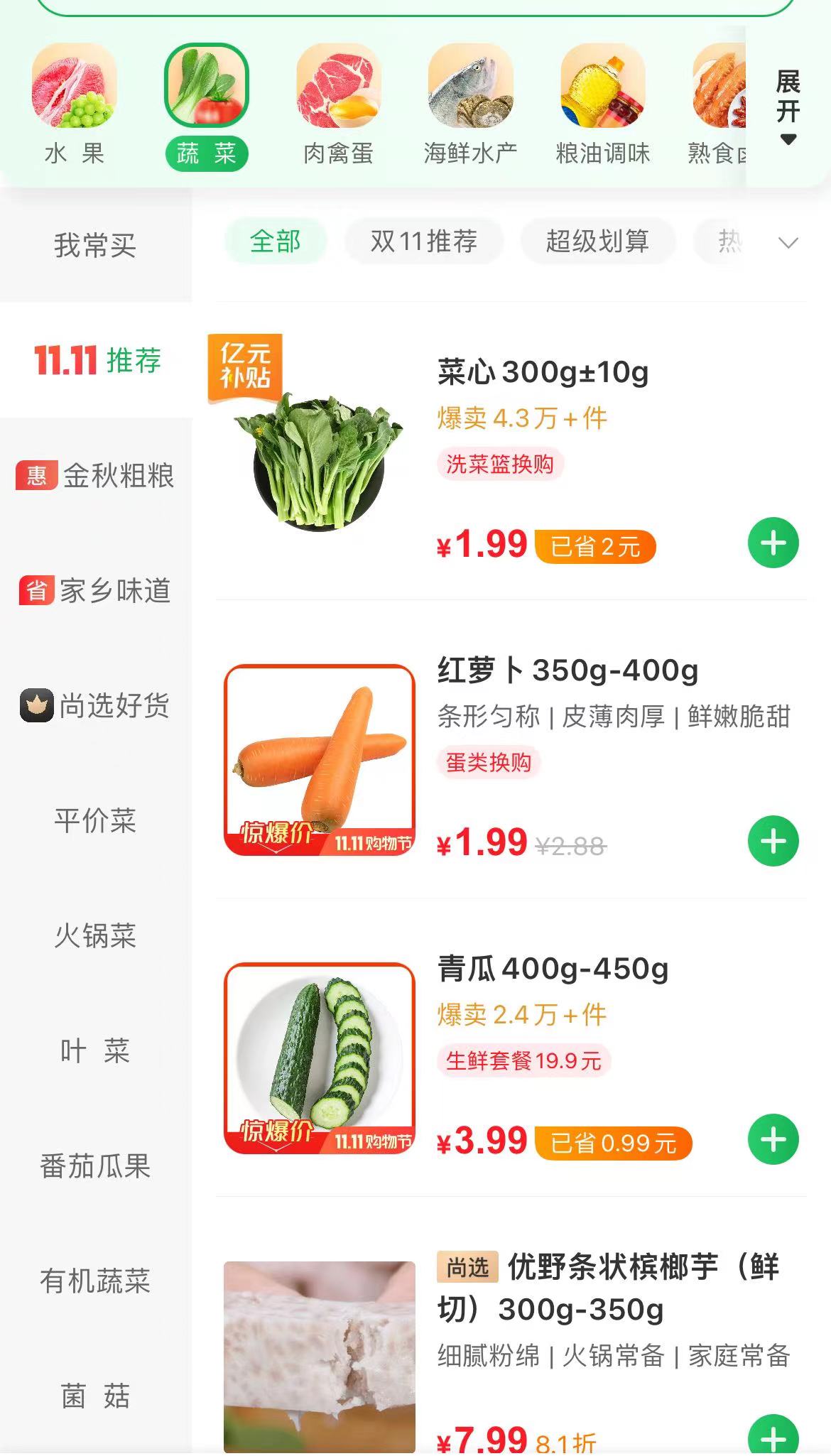Filter by 双11推荐 chip
This screenshot has height=1456, width=831.
423,241
